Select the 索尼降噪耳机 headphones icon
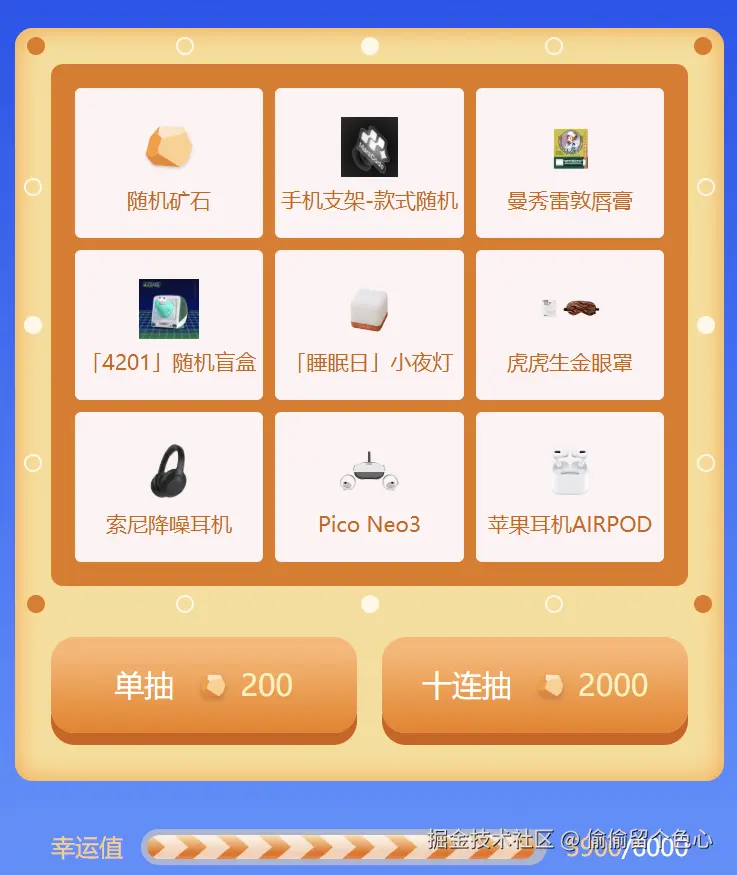Viewport: 737px width, 875px height. 168,470
